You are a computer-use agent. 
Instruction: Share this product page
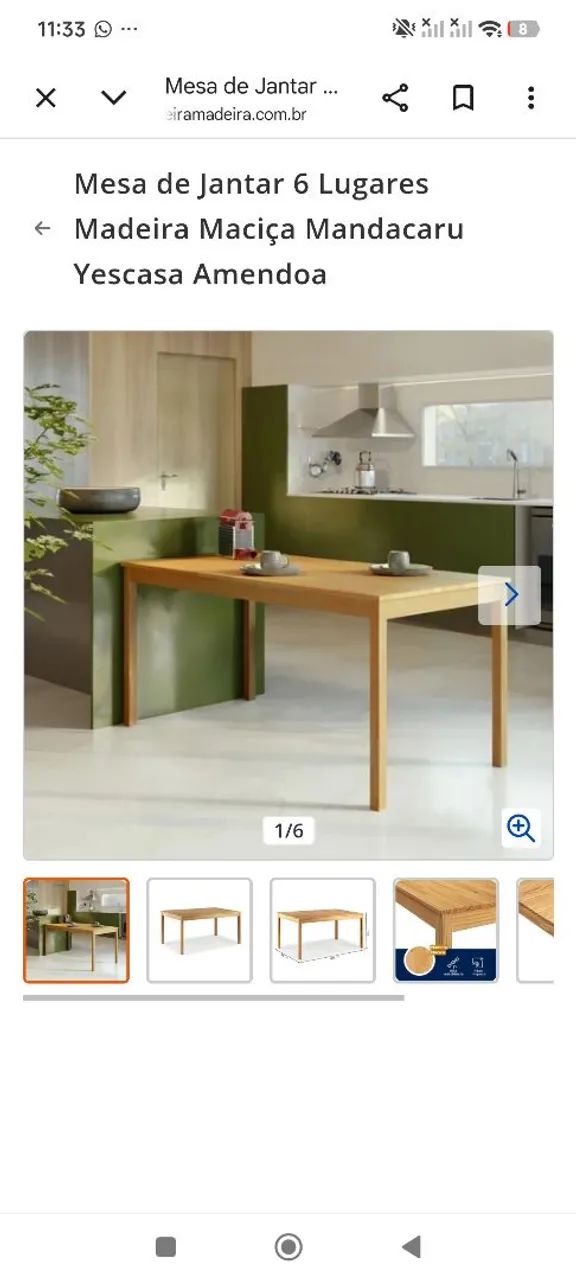395,97
